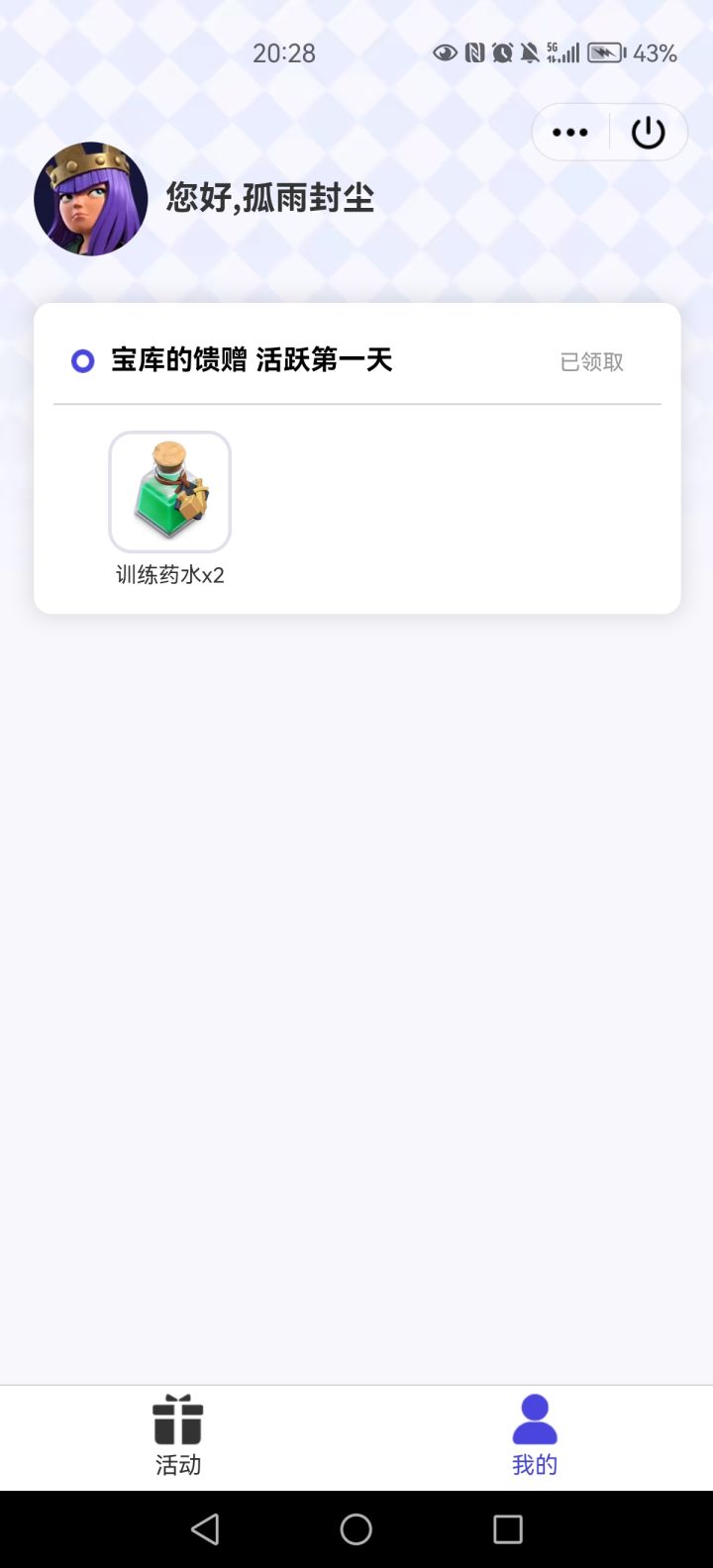
Task: Tap the power logout icon
Action: (648, 131)
